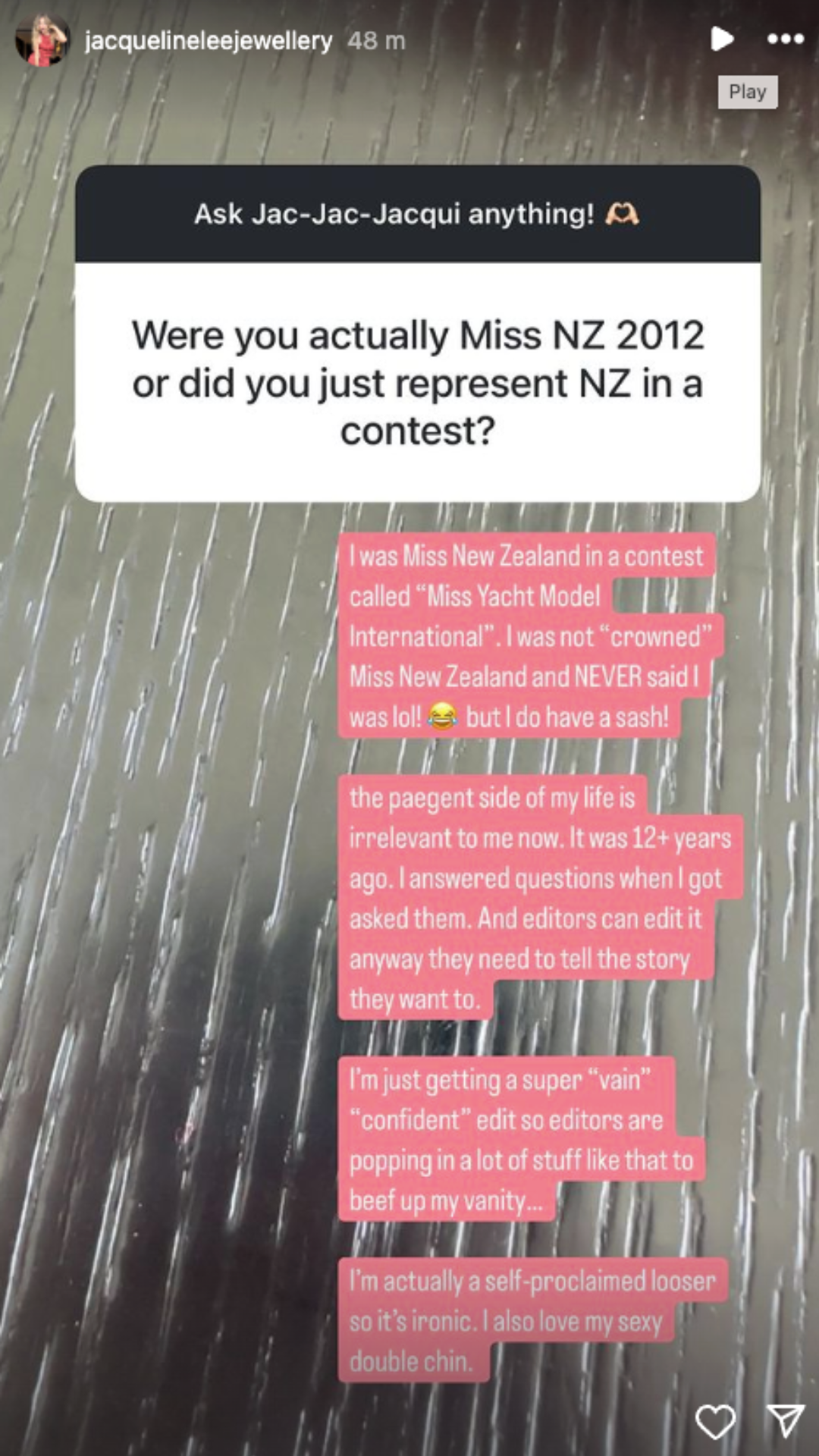
Task: Open jacquelineleejewellery's profile from the username
Action: click(208, 42)
